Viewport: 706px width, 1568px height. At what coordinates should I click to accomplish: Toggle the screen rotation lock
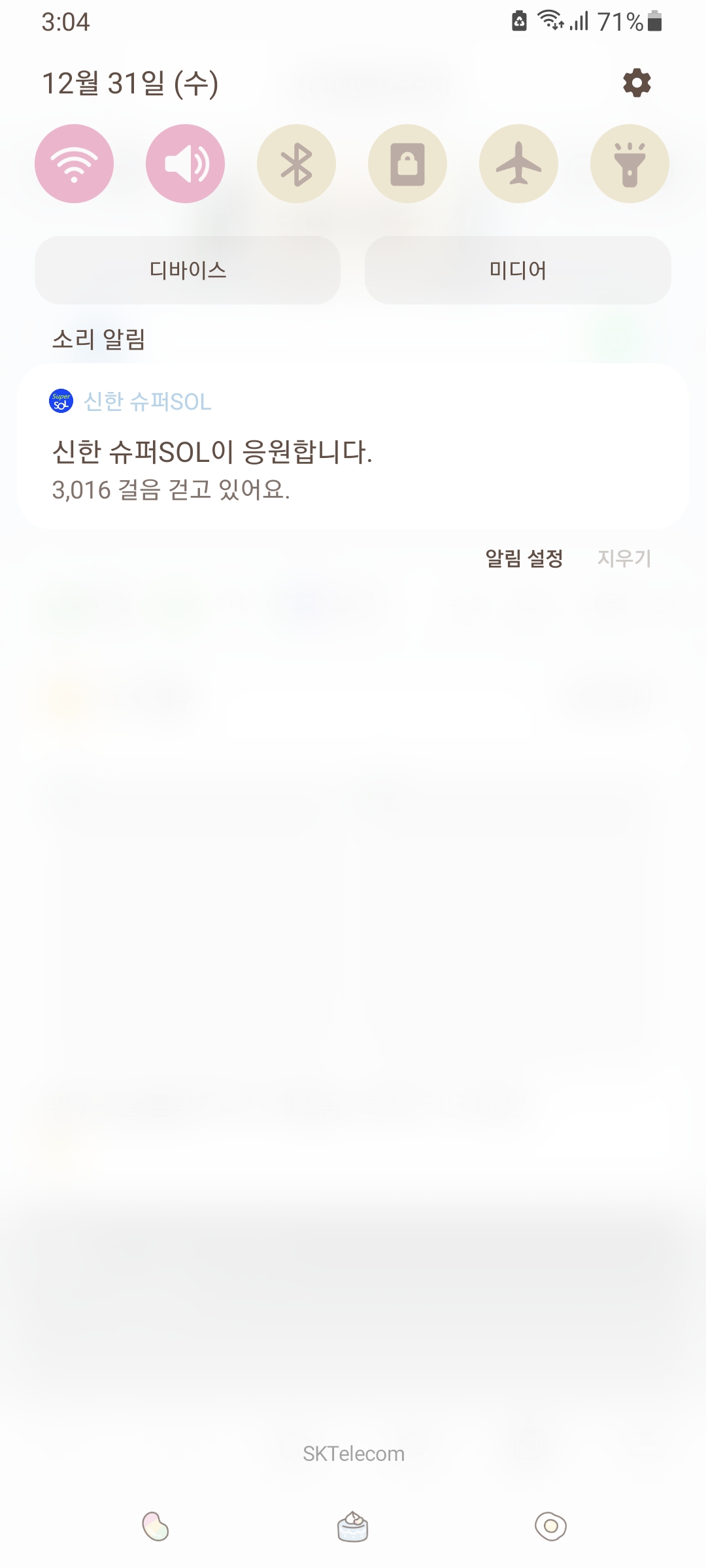coord(407,163)
